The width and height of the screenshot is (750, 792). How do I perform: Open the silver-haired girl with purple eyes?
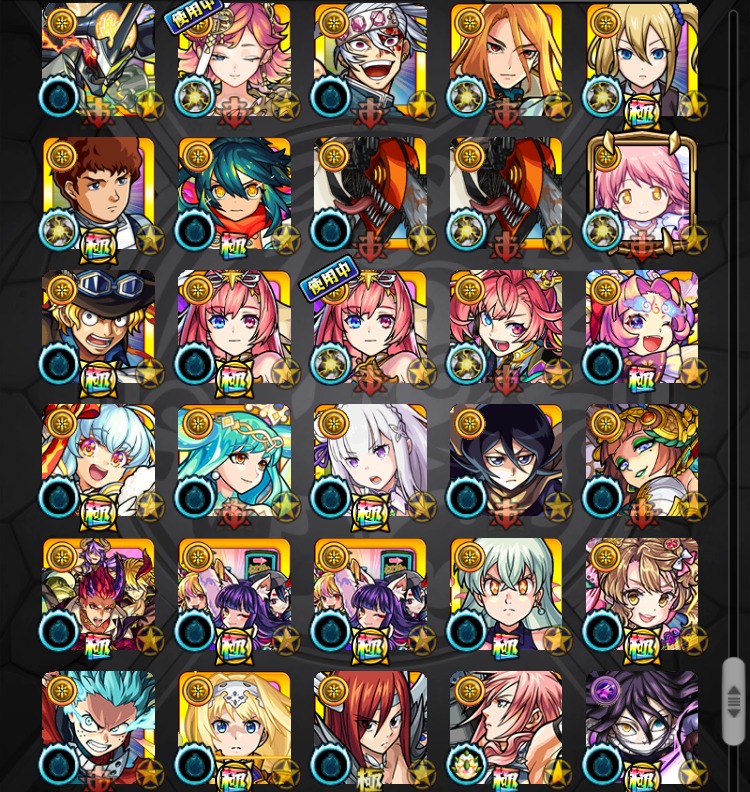click(x=370, y=461)
